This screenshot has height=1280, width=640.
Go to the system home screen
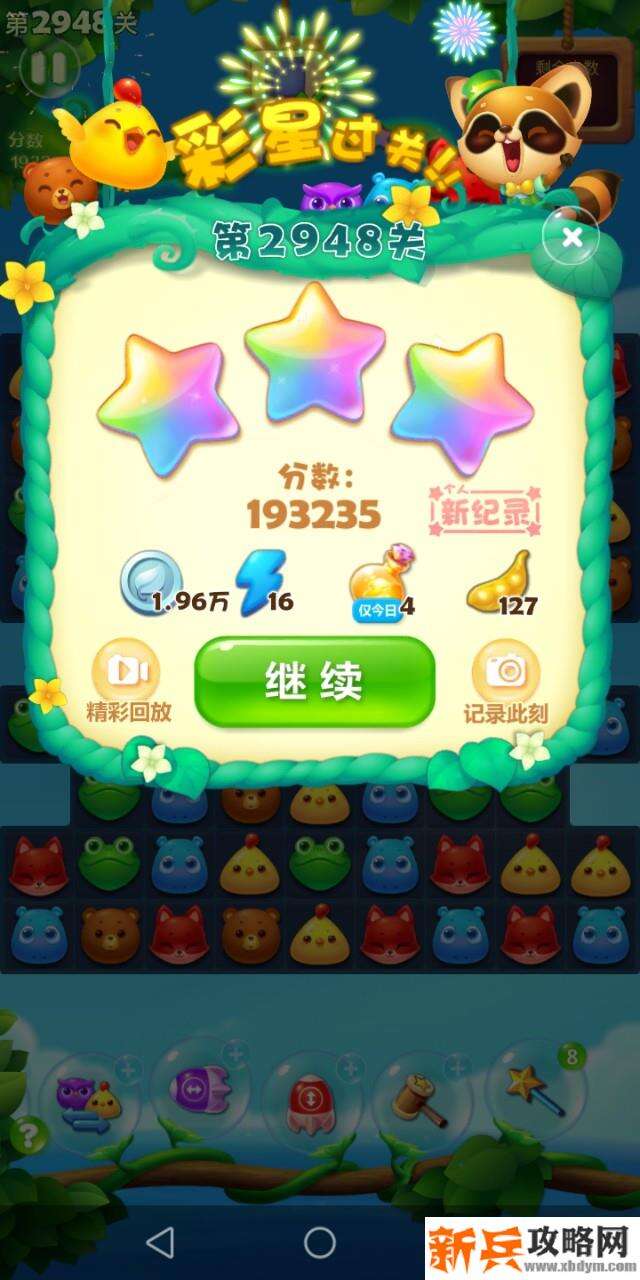(320, 1242)
